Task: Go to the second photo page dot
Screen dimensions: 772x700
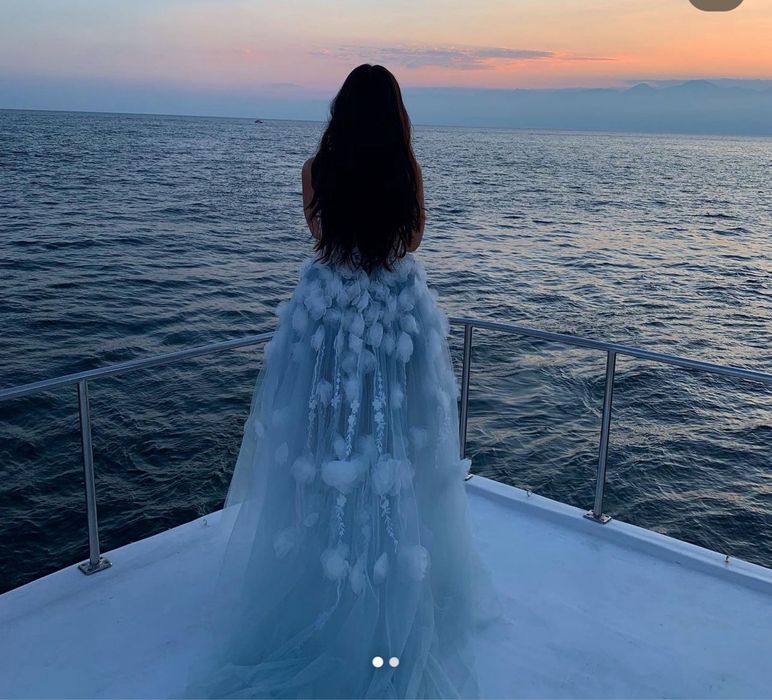Action: click(x=394, y=662)
